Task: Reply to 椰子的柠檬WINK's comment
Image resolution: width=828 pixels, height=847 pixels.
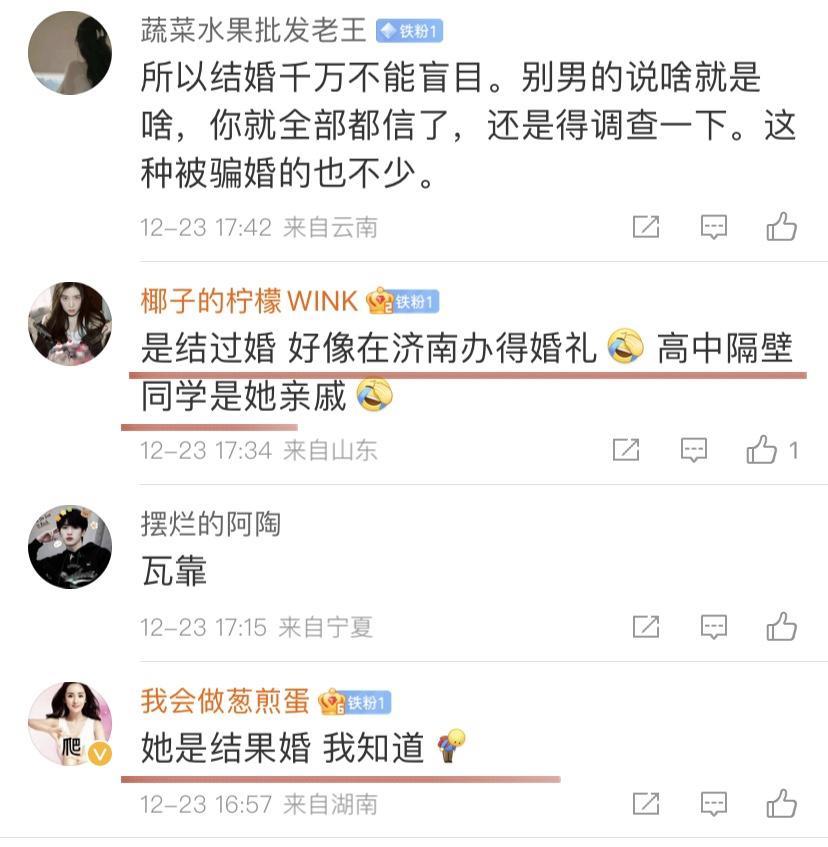Action: (x=694, y=450)
